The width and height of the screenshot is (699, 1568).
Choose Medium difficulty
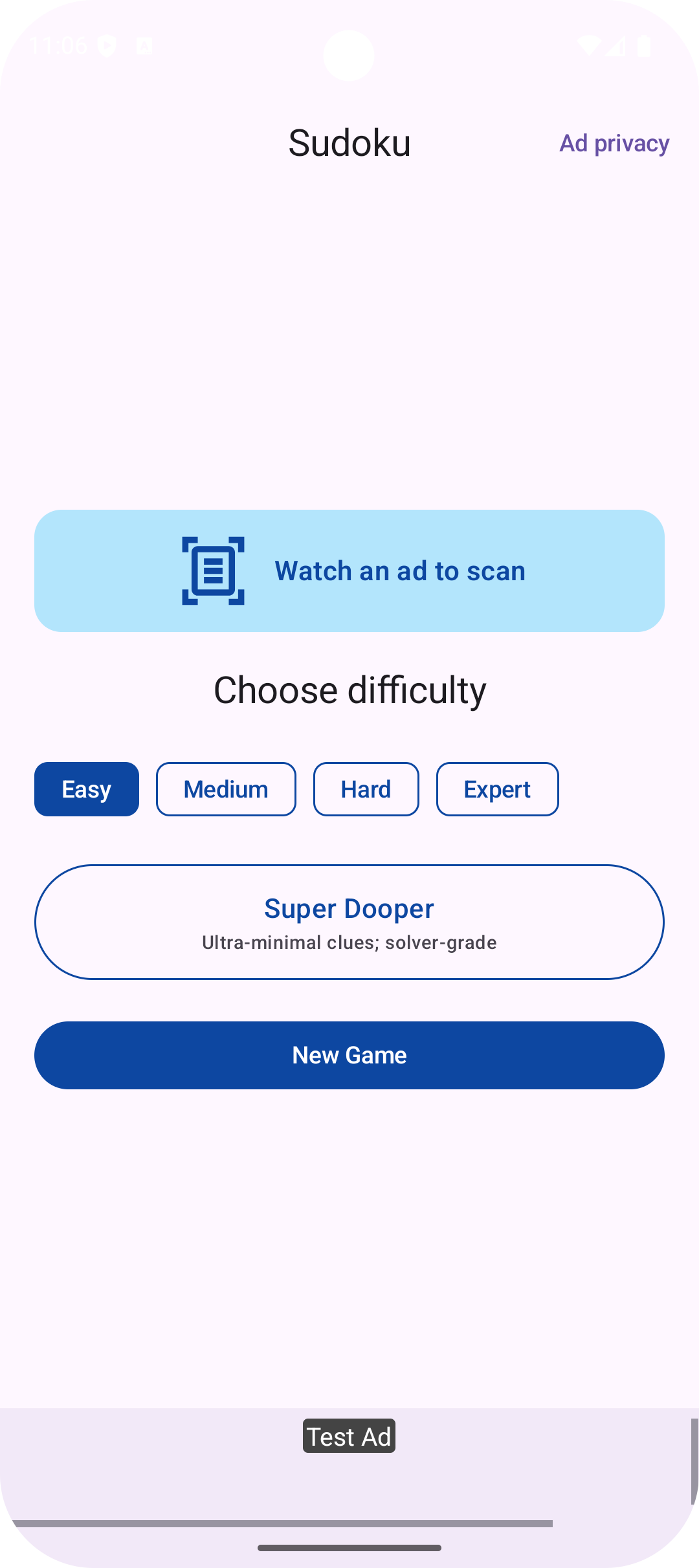coord(226,789)
